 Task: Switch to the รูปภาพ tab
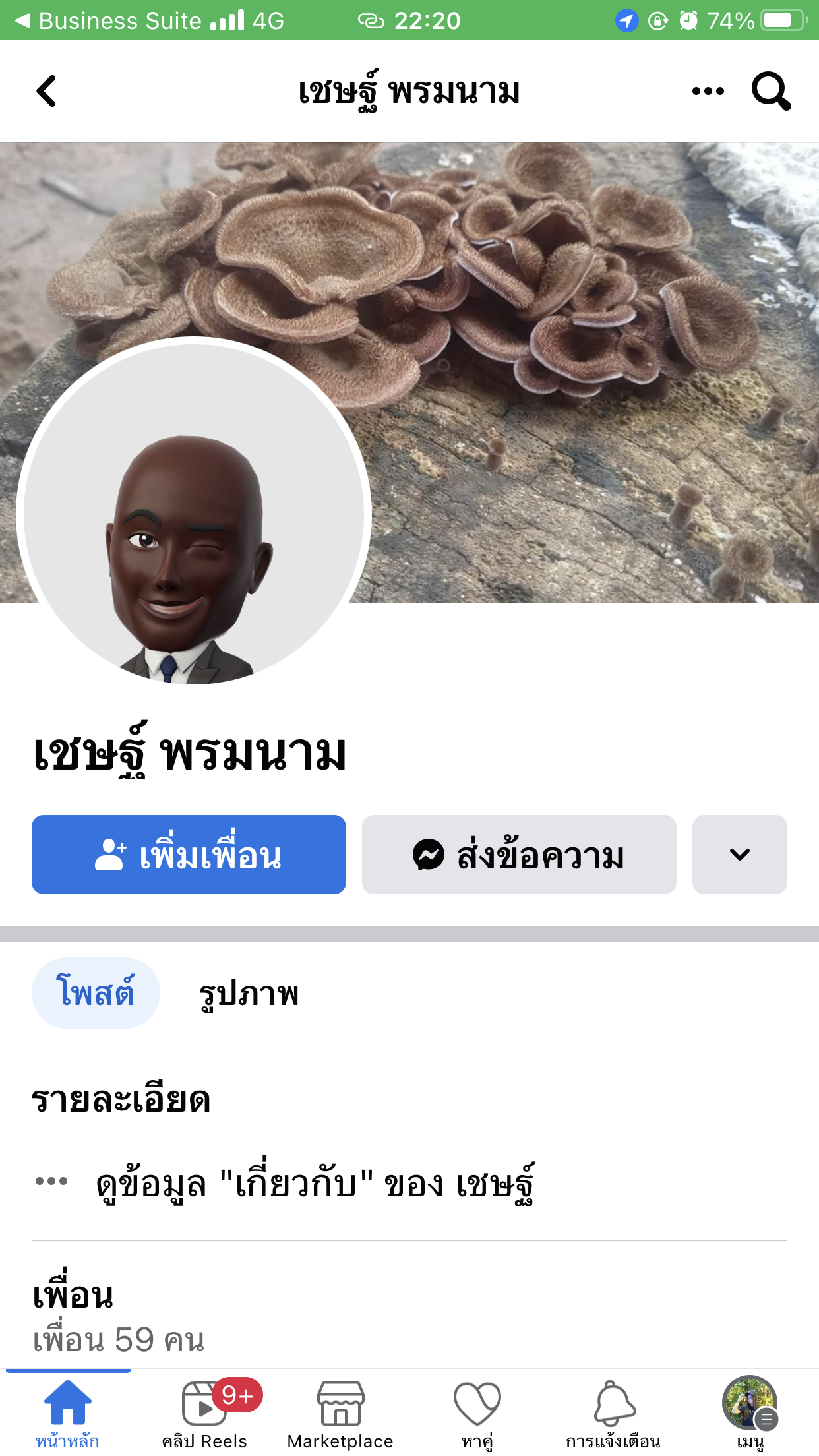pyautogui.click(x=249, y=993)
